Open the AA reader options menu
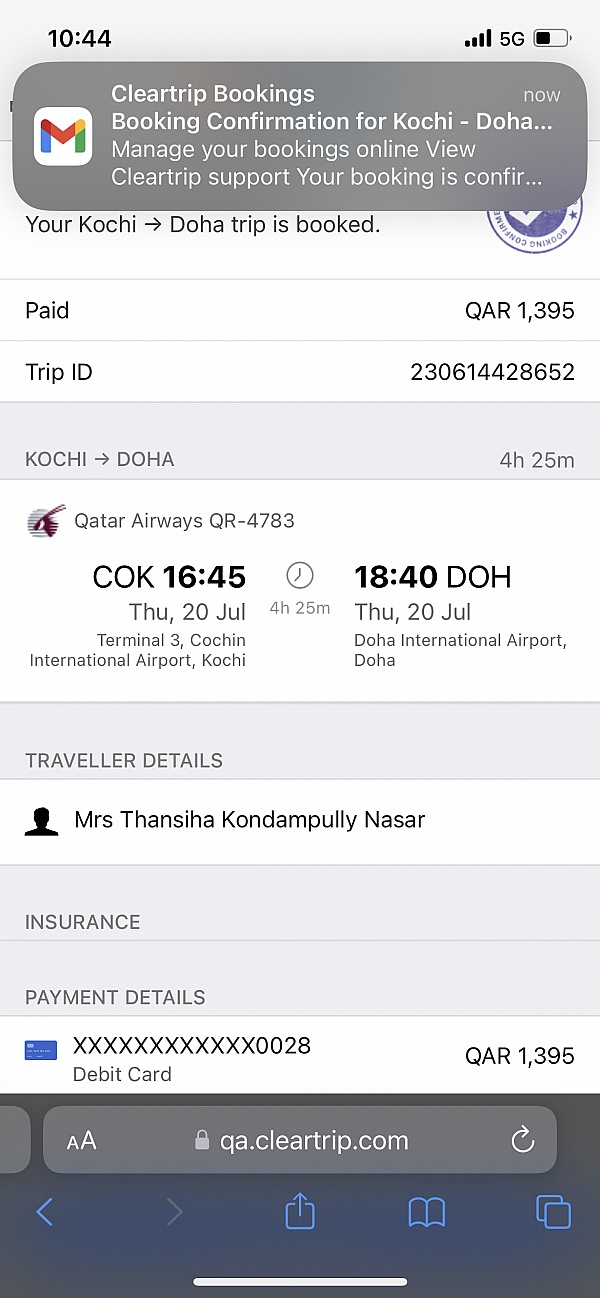The image size is (600, 1298). tap(82, 1141)
